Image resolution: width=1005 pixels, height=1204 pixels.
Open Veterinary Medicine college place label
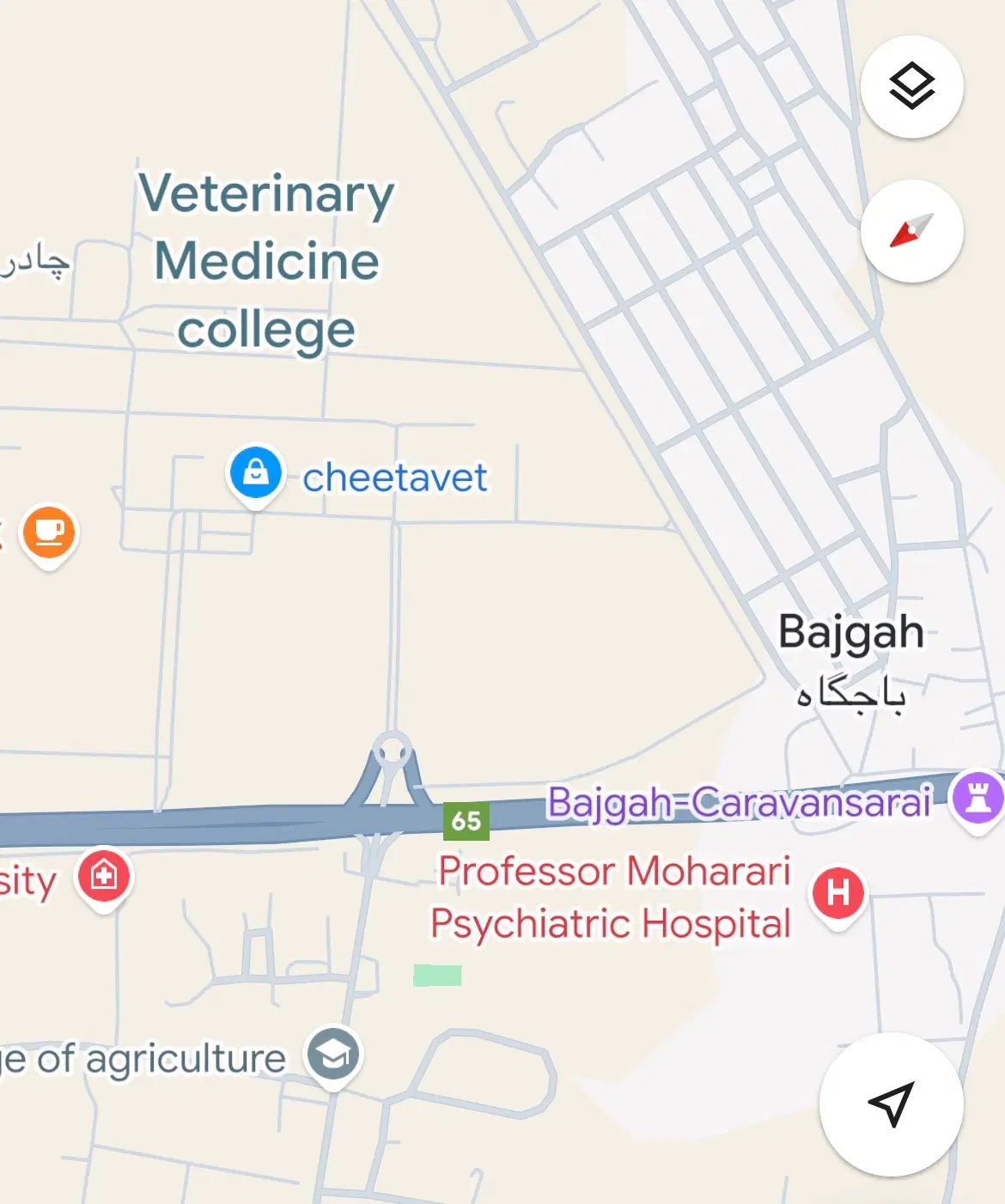click(266, 261)
